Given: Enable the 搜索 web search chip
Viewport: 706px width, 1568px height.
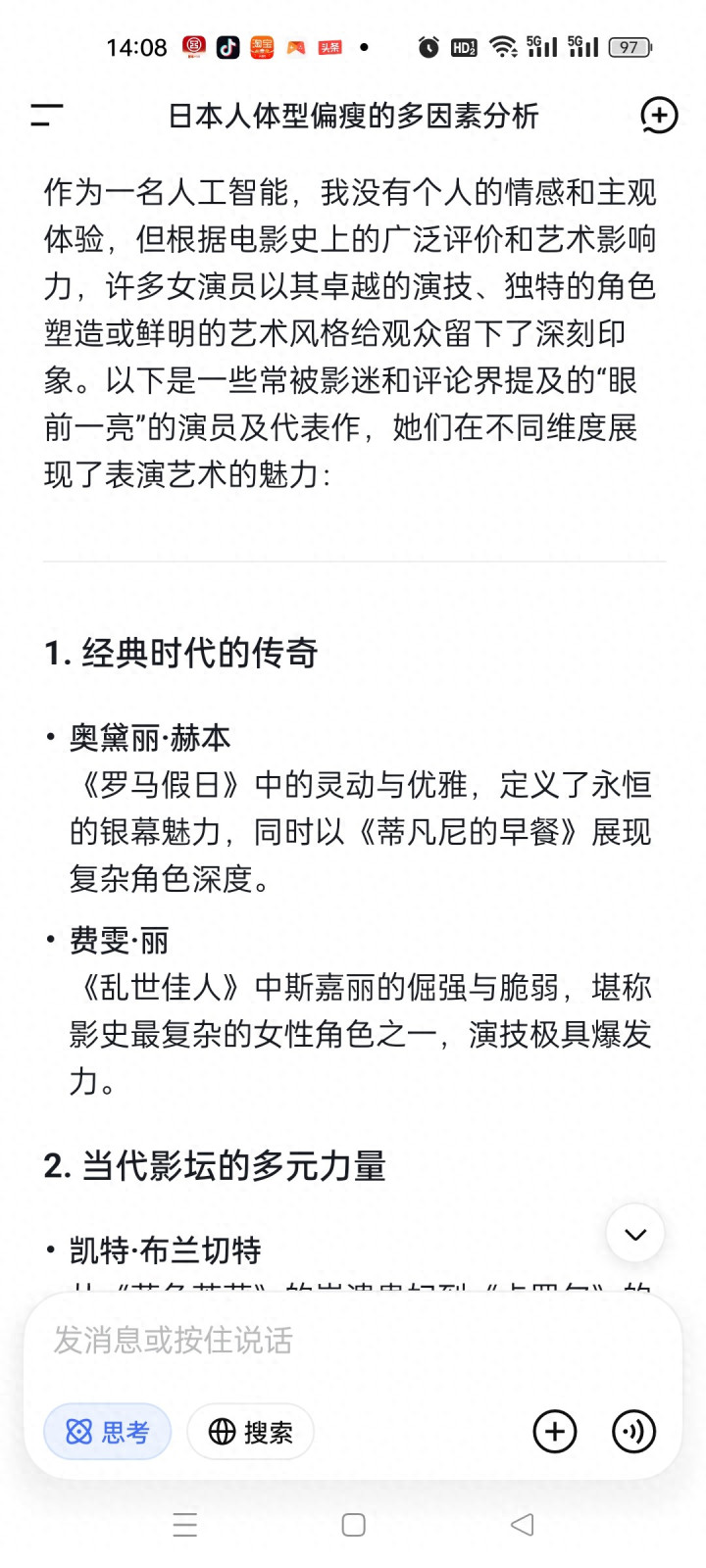Looking at the screenshot, I should point(251,1432).
